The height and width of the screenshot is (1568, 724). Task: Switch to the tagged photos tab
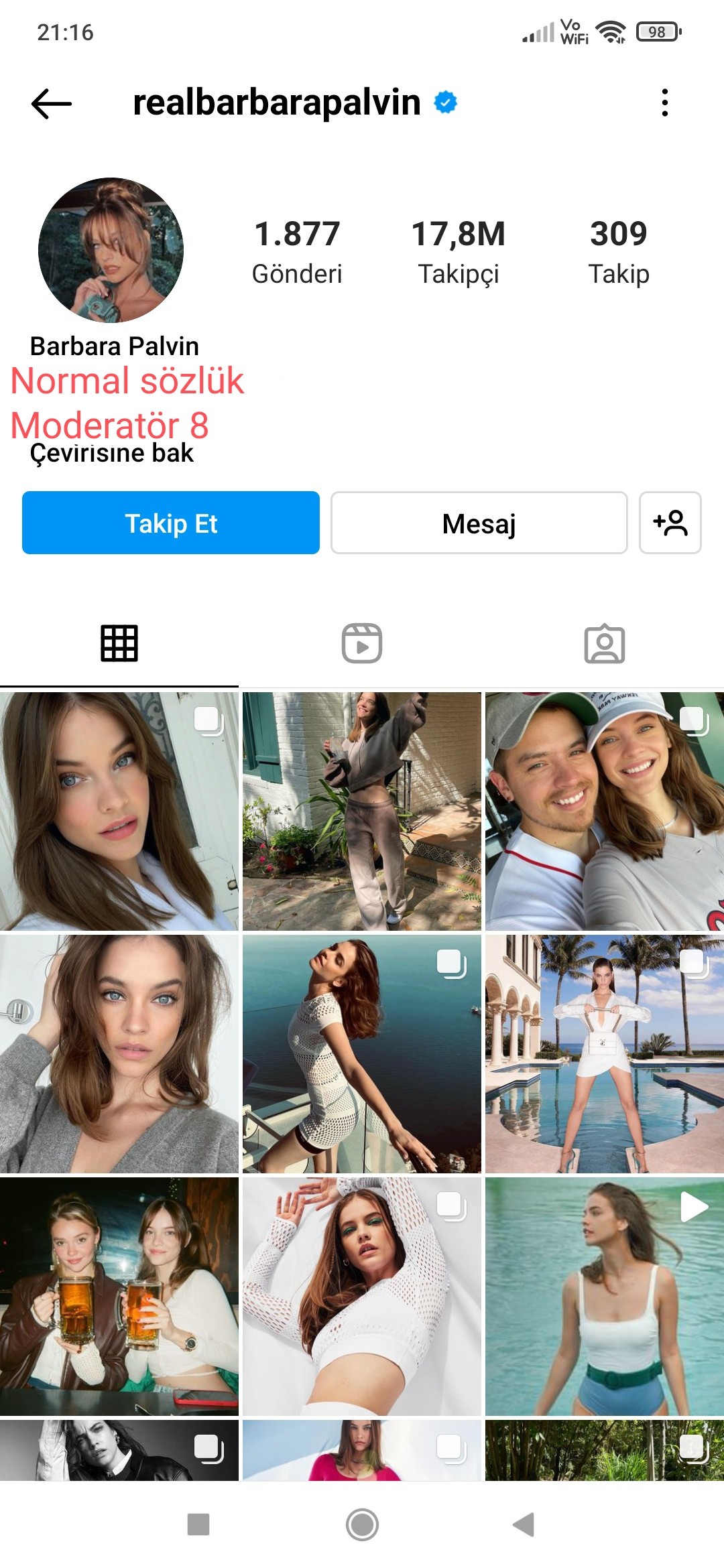pyautogui.click(x=604, y=643)
